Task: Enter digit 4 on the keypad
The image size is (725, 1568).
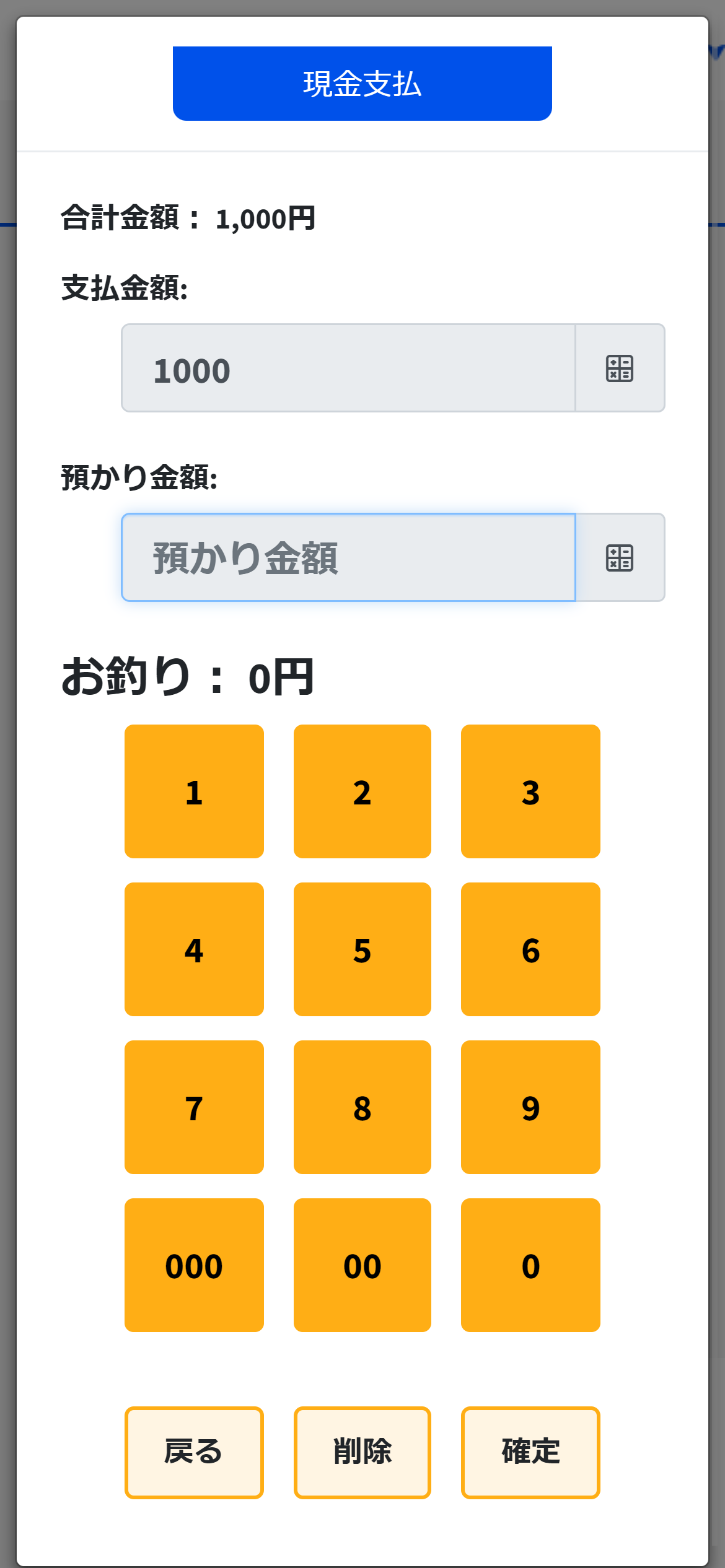Action: point(194,949)
